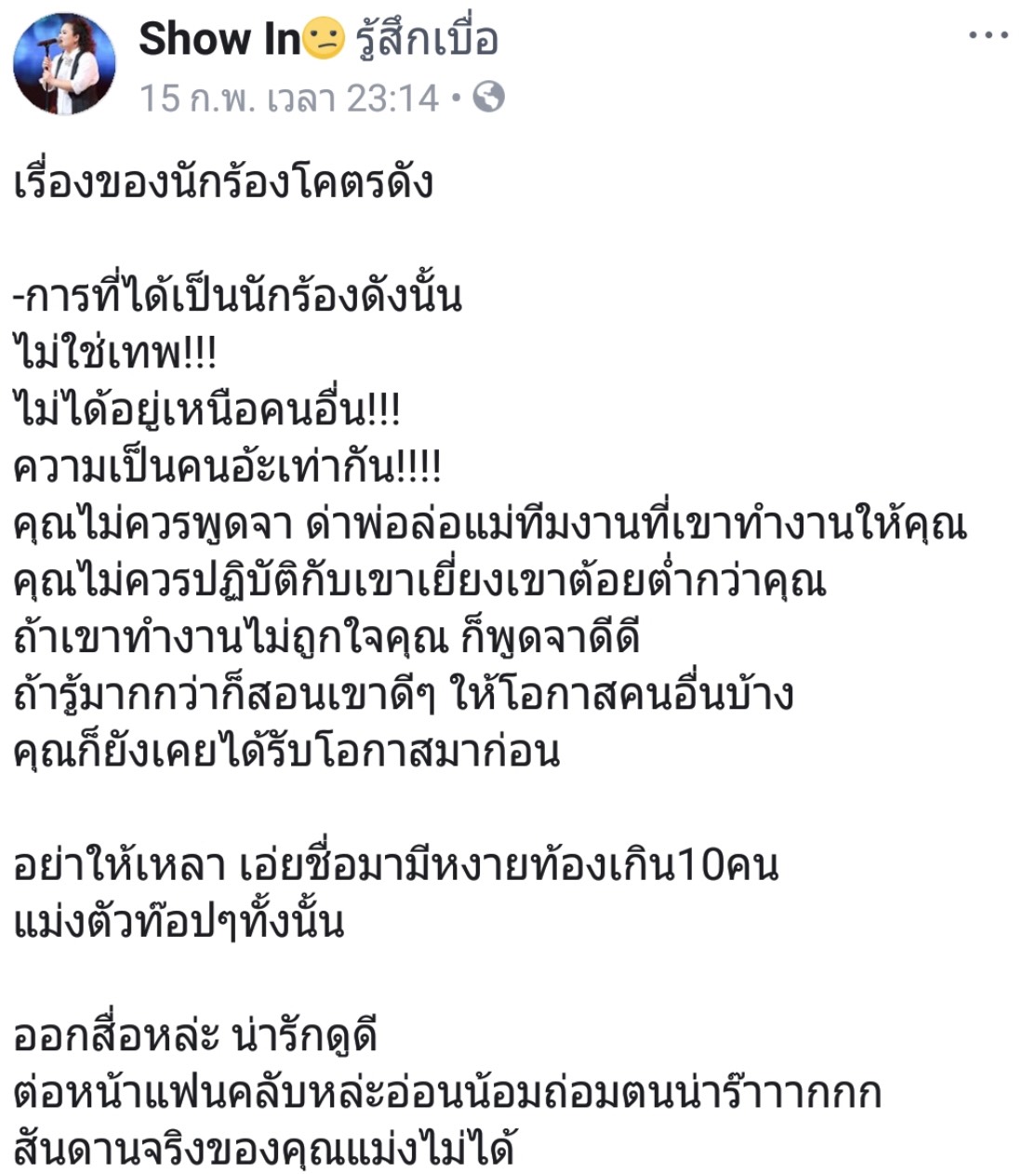Open the post's three-dot overflow menu
The height and width of the screenshot is (1174, 1036).
coord(988,36)
